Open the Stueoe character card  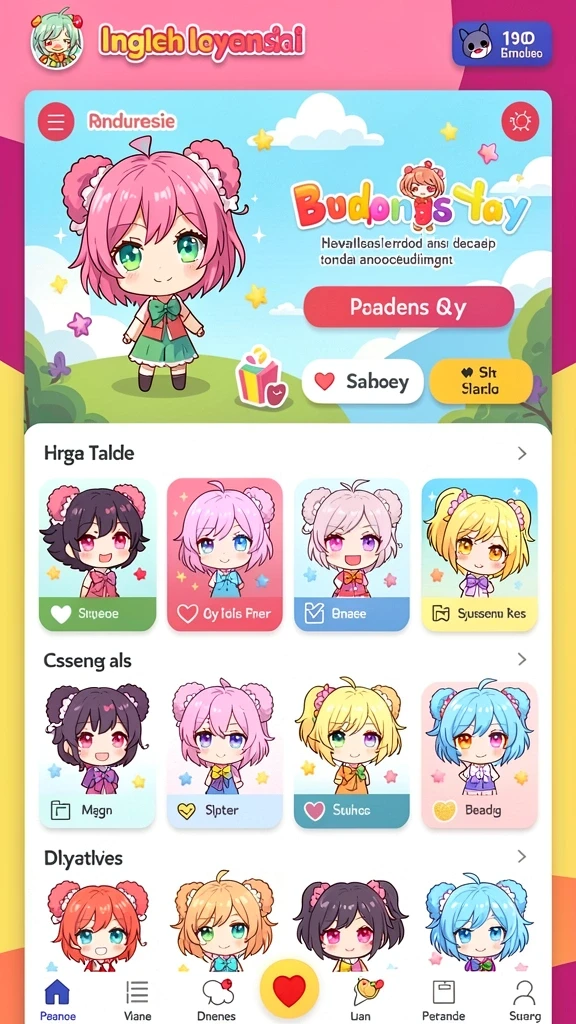point(97,555)
